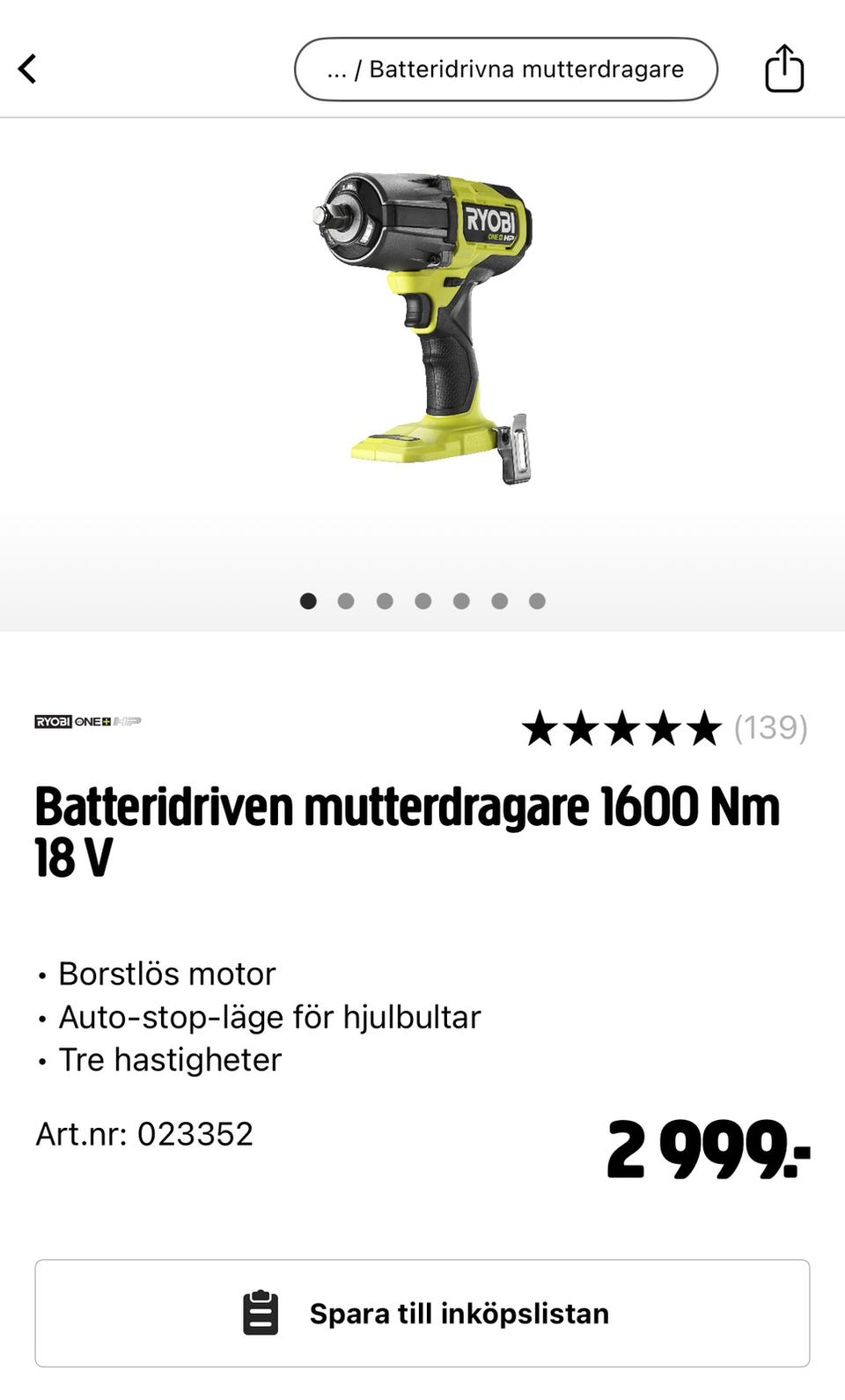This screenshot has width=845, height=1400.
Task: Select the last carousel dot
Action: [537, 601]
